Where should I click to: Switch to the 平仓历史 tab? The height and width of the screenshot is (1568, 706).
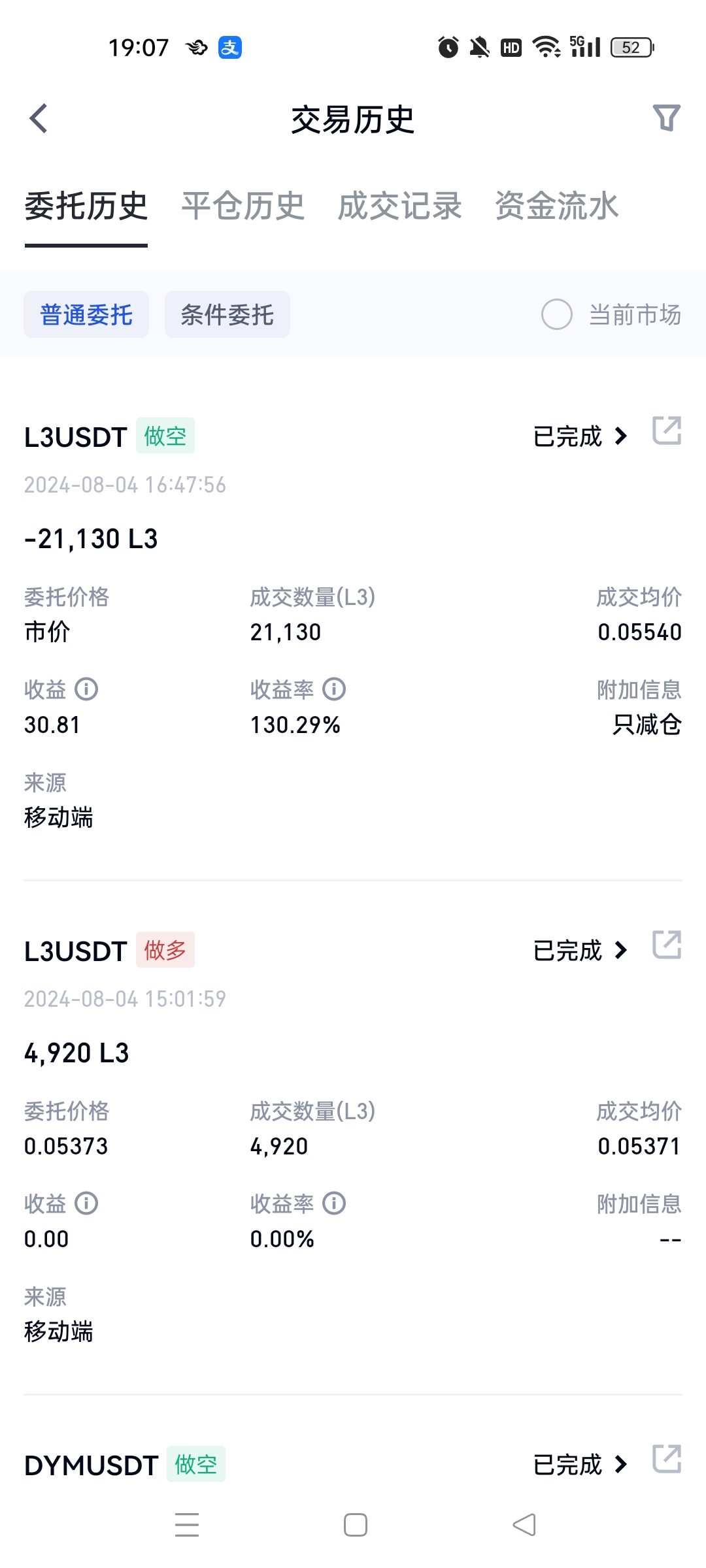click(x=243, y=206)
